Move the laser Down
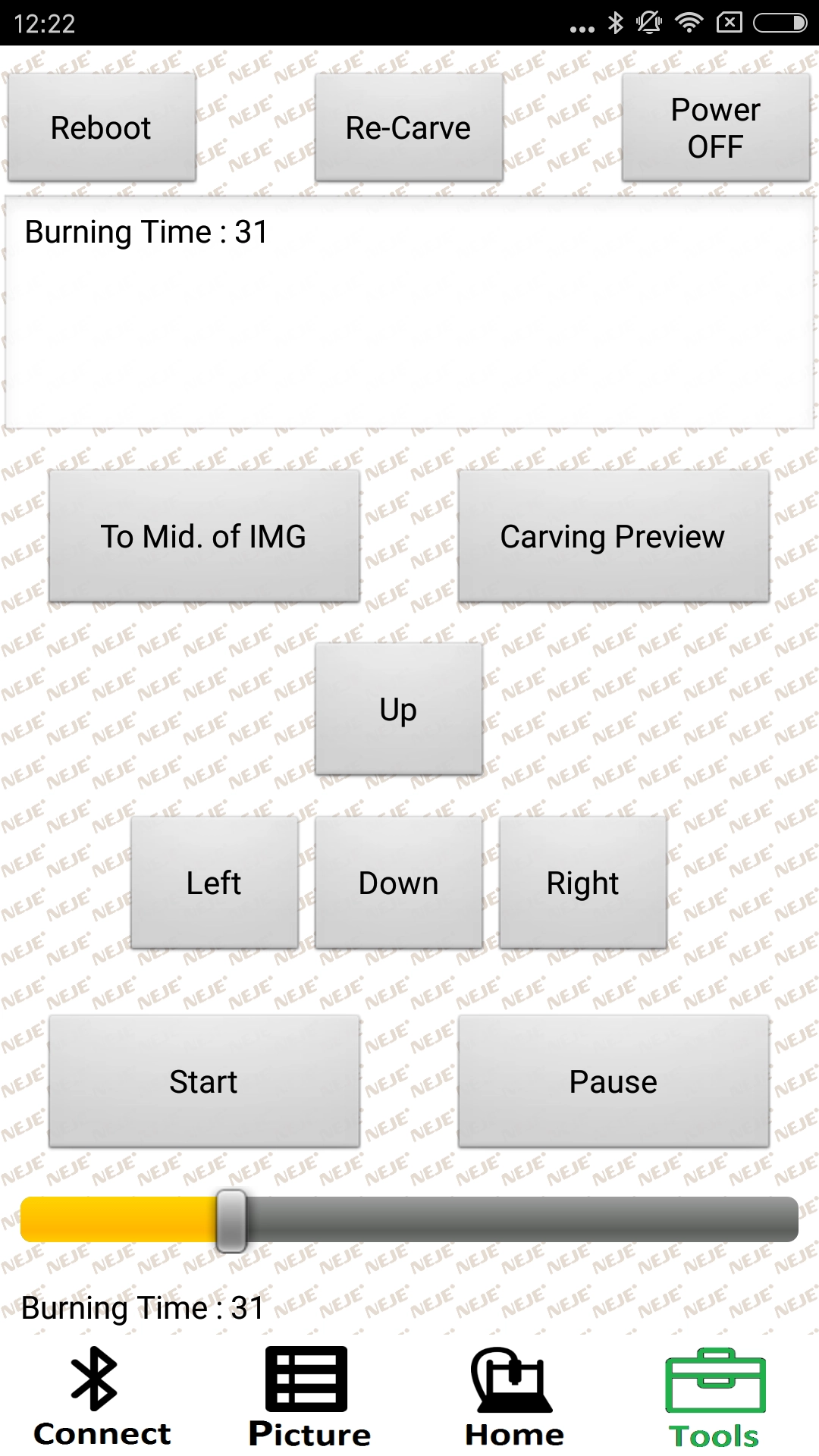This screenshot has width=819, height=1456. [398, 883]
